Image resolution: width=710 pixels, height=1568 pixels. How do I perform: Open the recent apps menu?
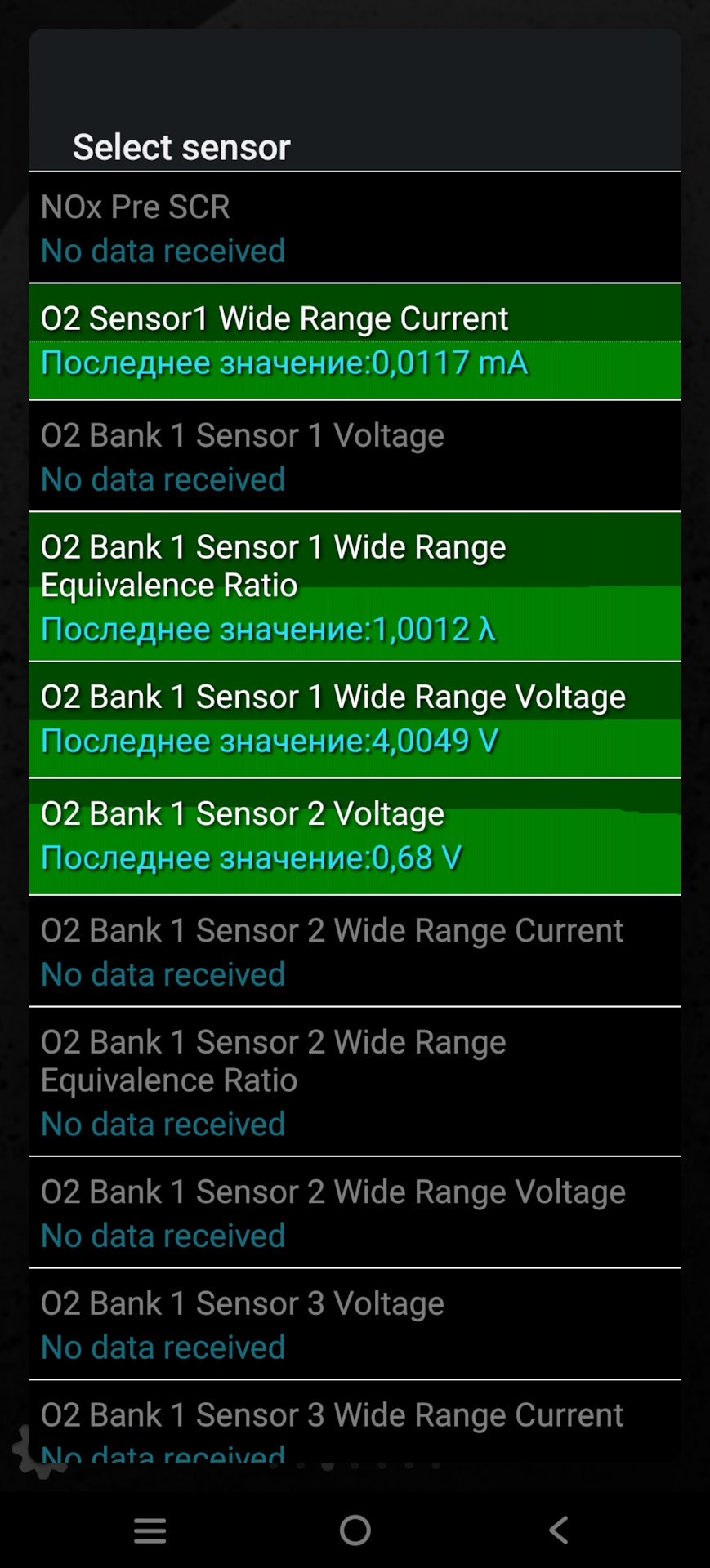coord(150,1530)
